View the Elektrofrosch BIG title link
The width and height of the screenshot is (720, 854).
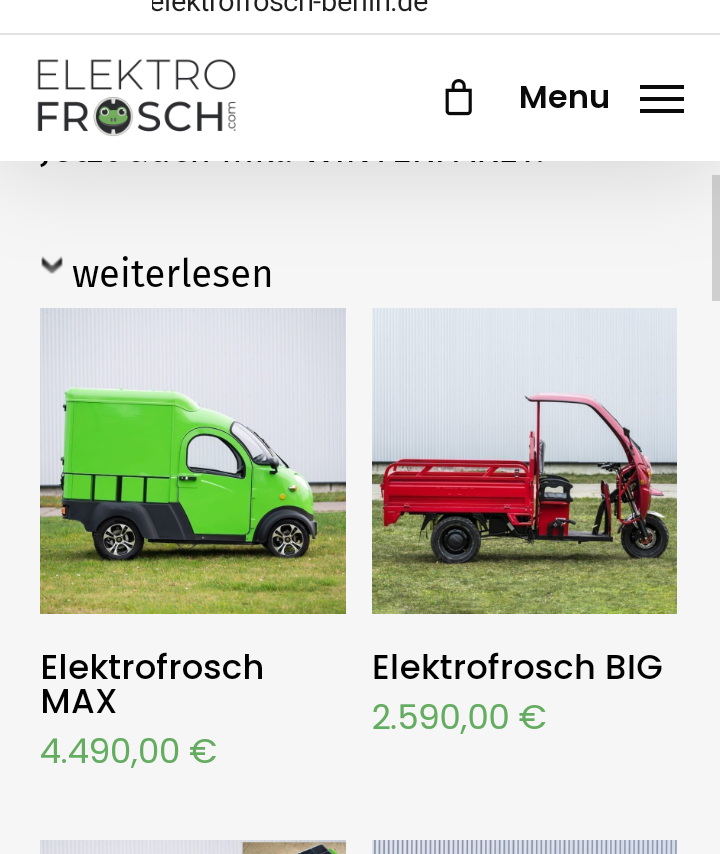(517, 667)
